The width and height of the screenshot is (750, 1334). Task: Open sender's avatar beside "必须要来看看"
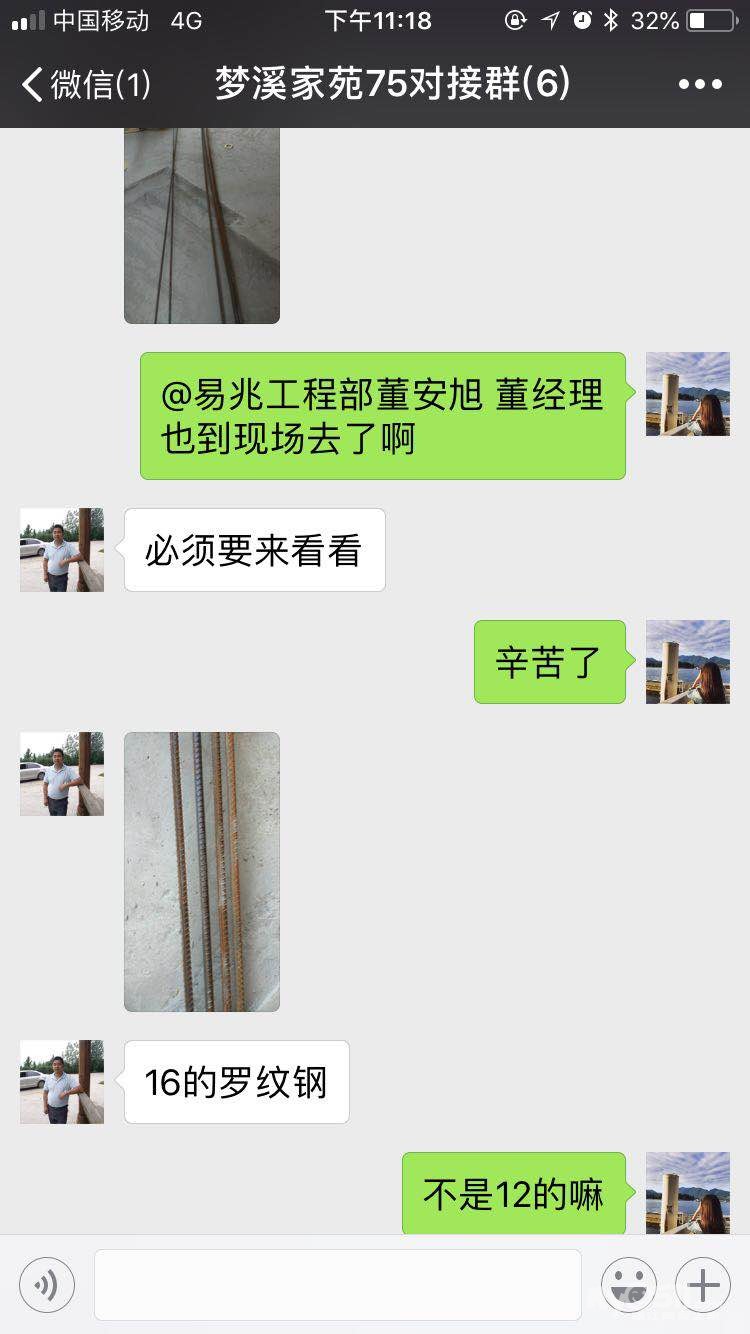tap(62, 550)
